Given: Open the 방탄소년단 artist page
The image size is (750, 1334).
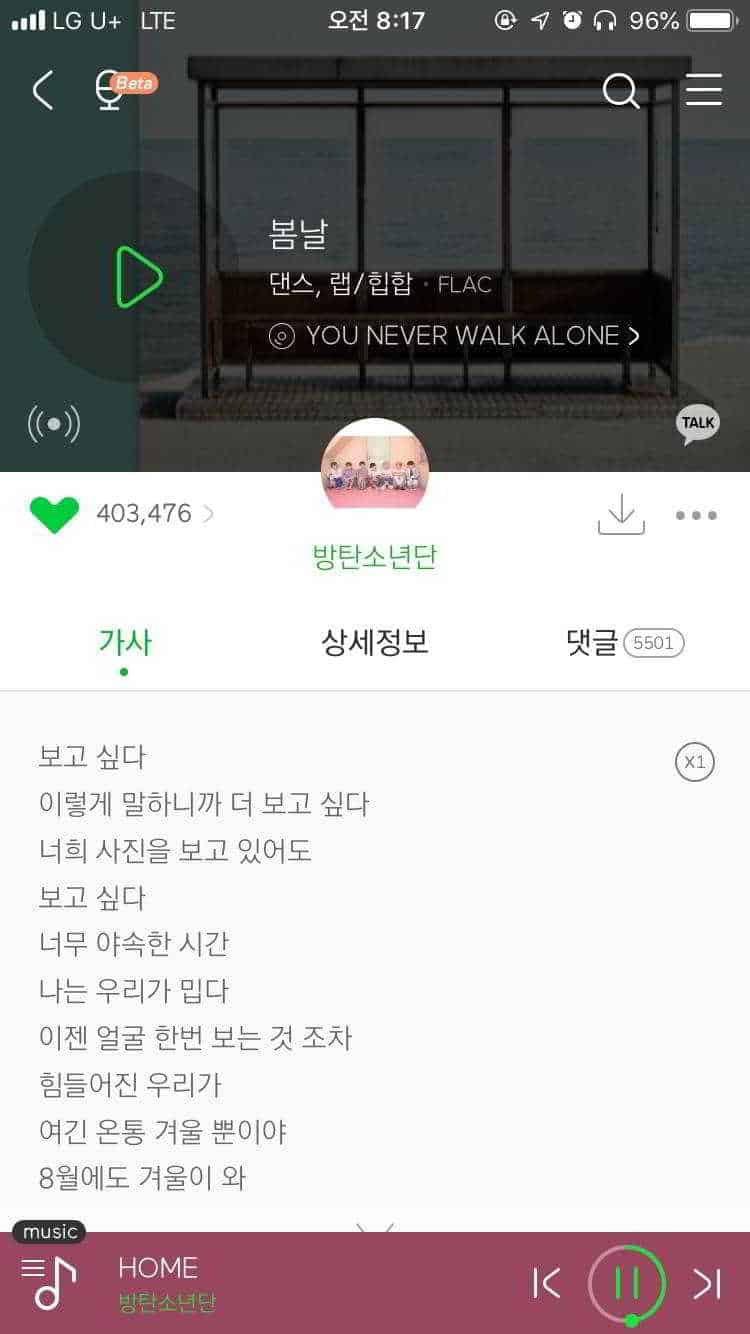Looking at the screenshot, I should 374,556.
